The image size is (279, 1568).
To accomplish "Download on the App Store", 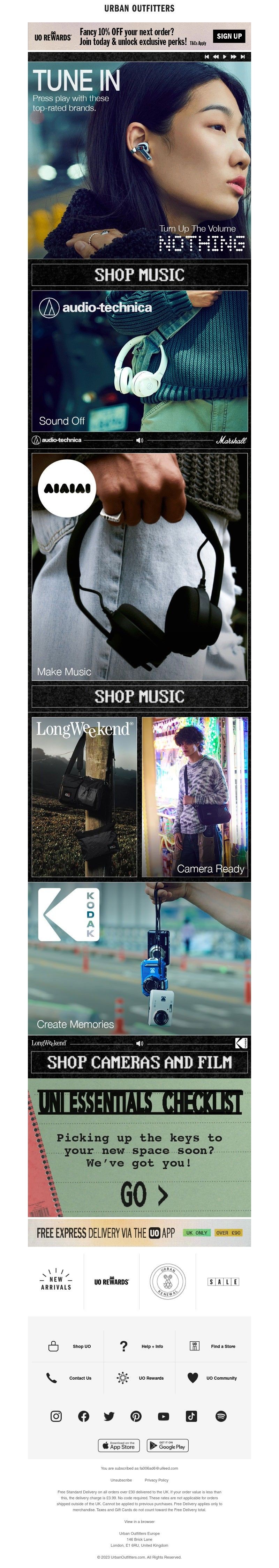I will (x=119, y=1445).
